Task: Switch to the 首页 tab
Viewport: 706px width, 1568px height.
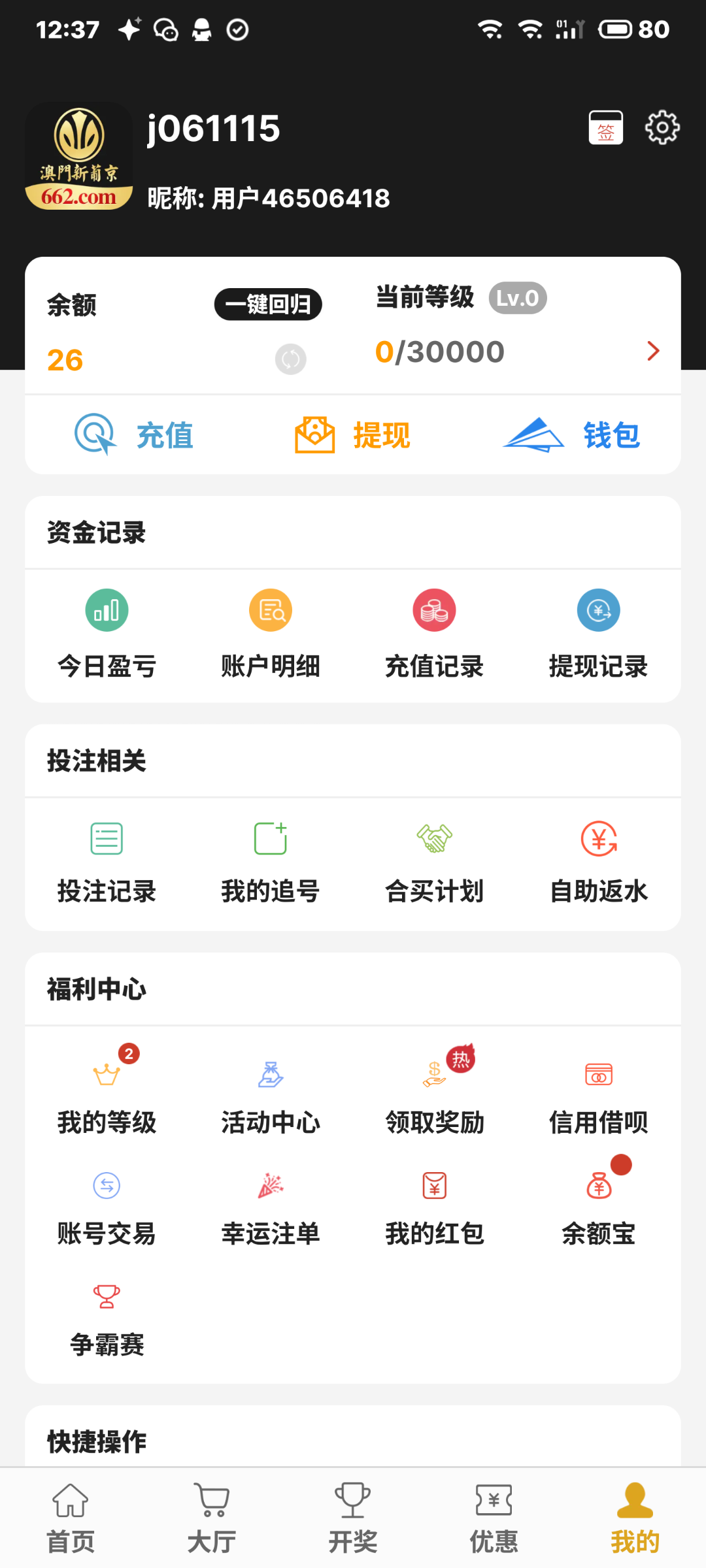Action: tap(71, 1518)
